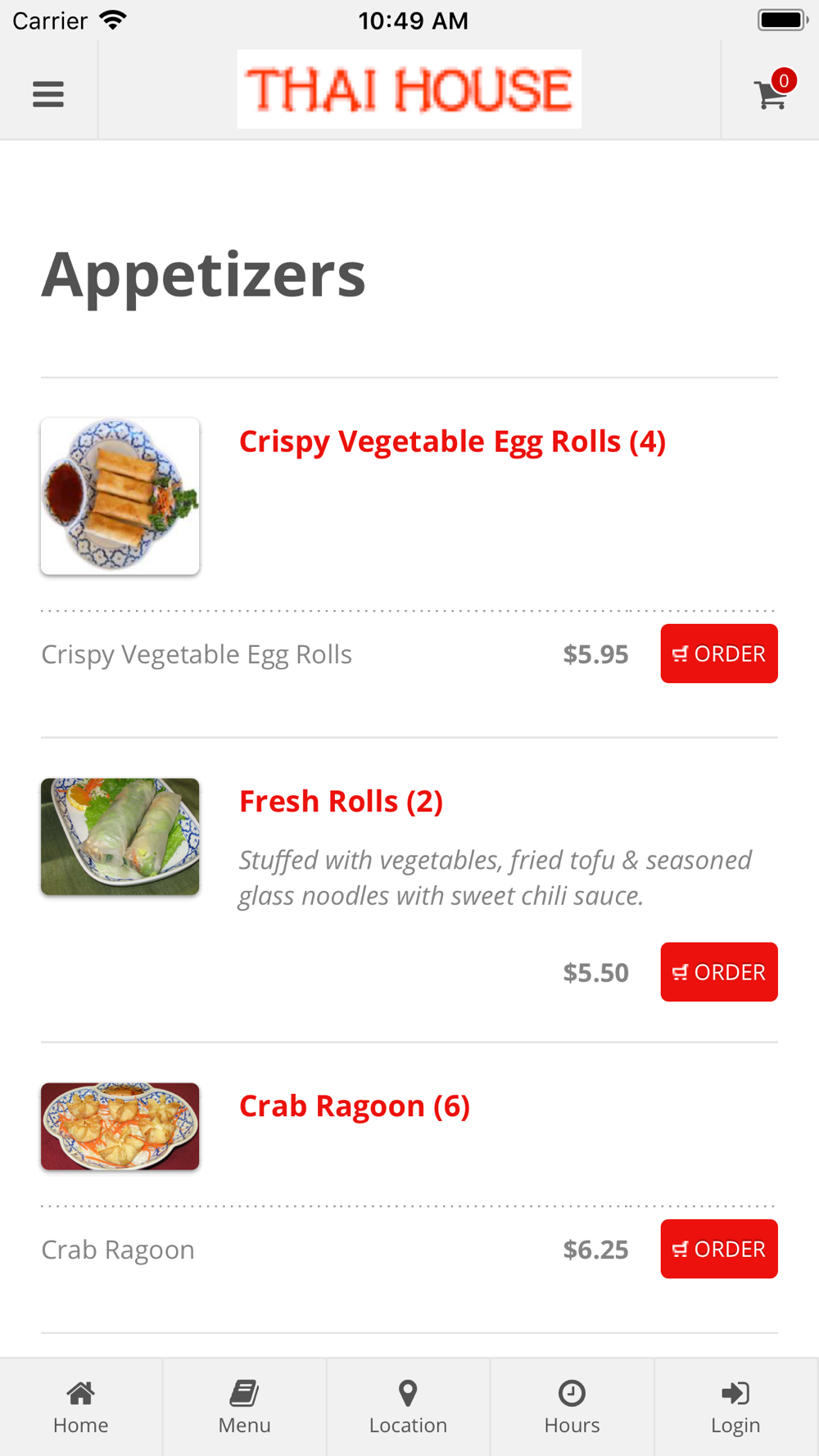819x1456 pixels.
Task: Open Crab Ragoon (6) title link
Action: pyautogui.click(x=355, y=1106)
